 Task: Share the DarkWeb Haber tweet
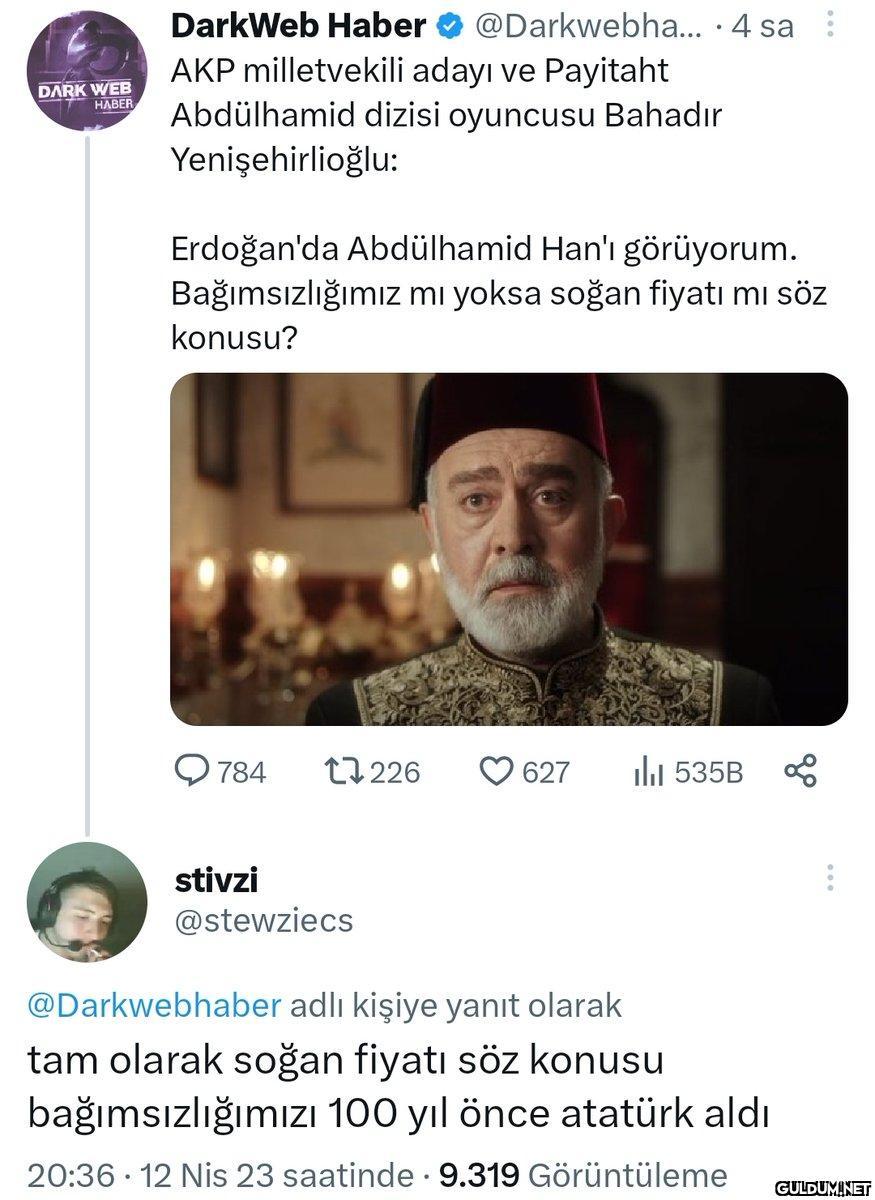(801, 771)
